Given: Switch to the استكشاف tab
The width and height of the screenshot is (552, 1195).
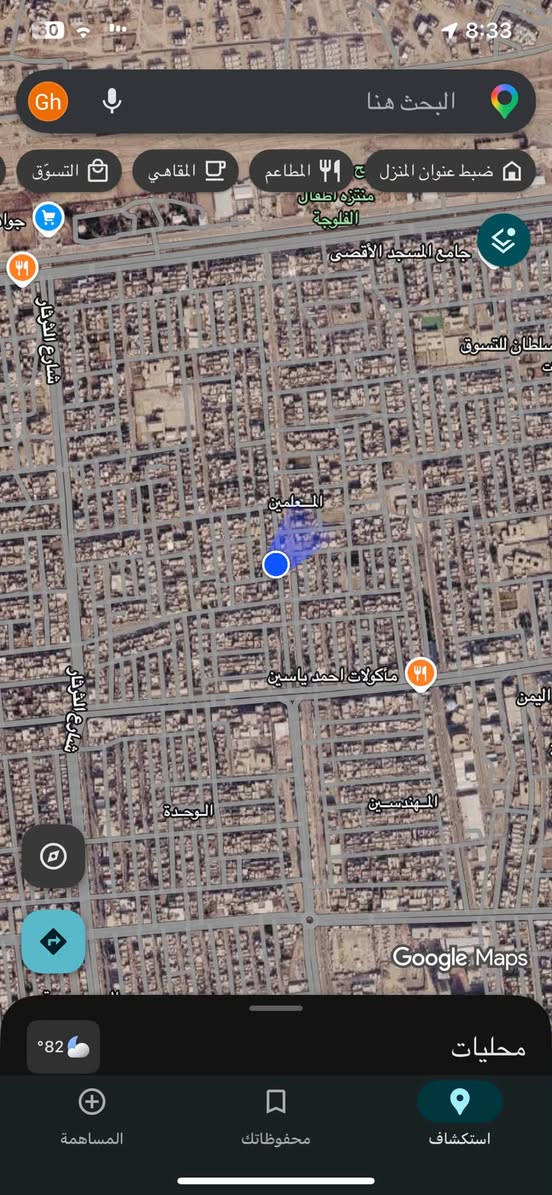Looking at the screenshot, I should click(460, 1114).
